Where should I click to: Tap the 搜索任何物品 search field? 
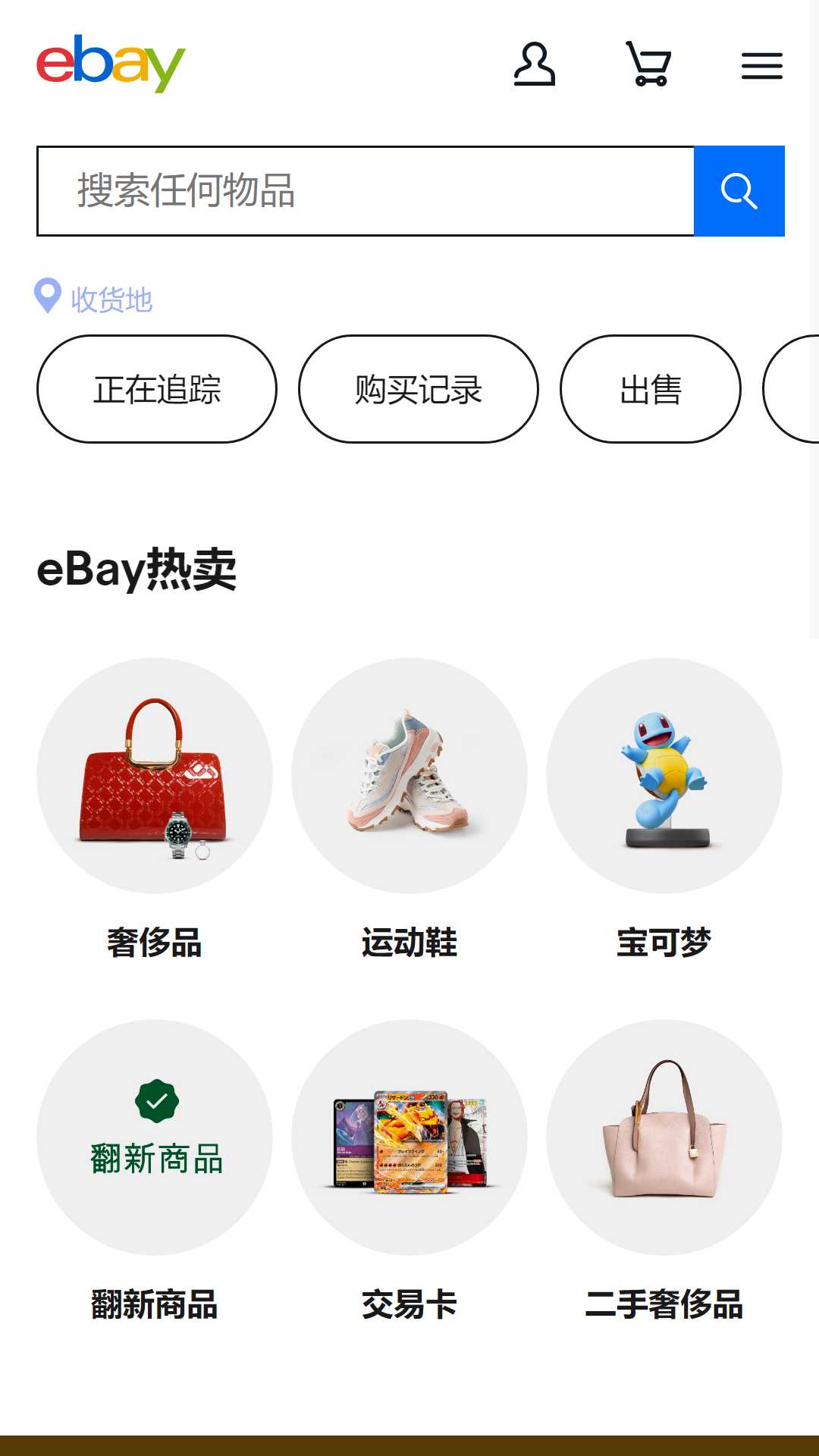[366, 191]
